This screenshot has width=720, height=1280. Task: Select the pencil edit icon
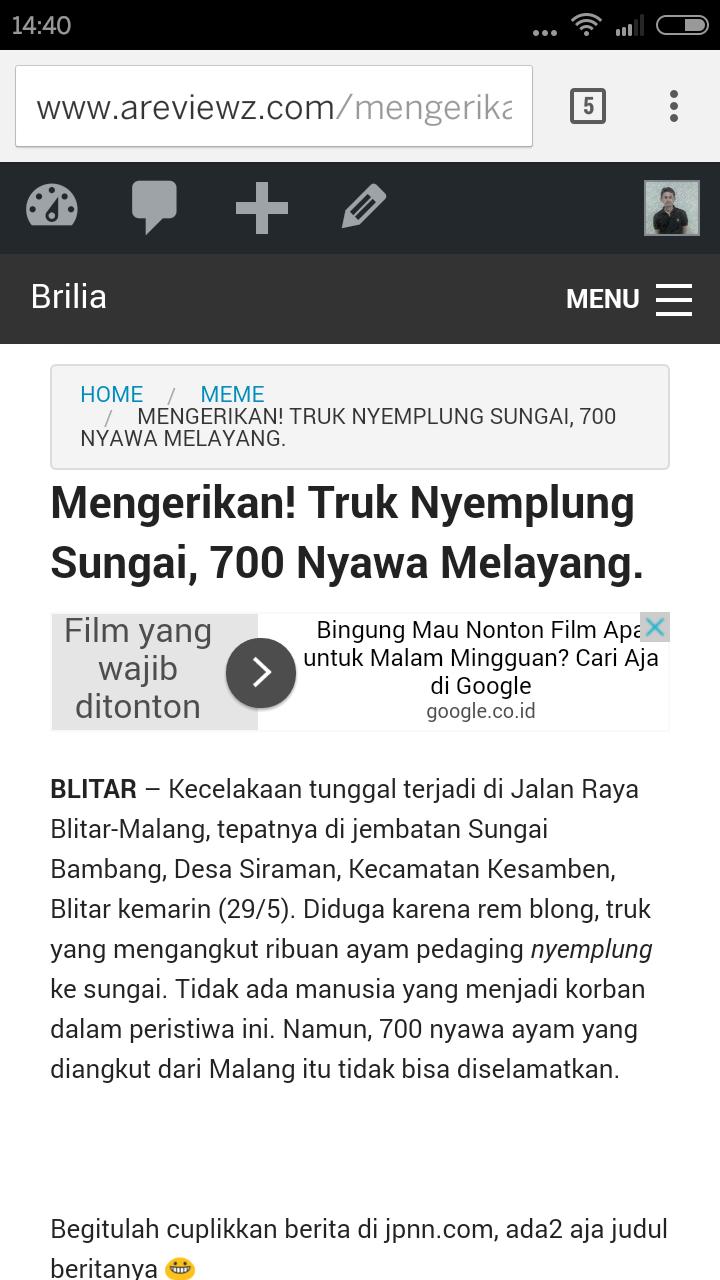pos(363,207)
